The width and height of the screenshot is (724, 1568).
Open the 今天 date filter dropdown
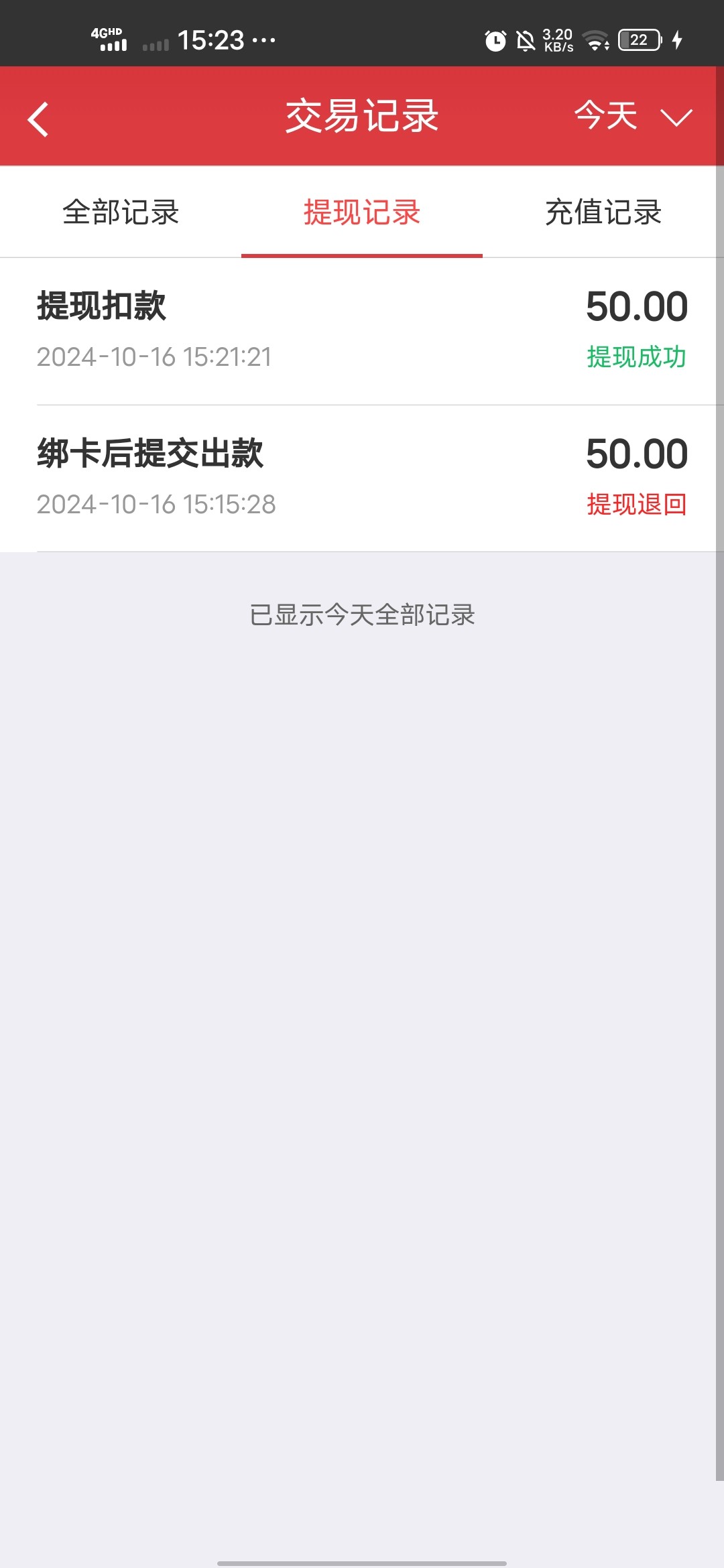click(632, 117)
